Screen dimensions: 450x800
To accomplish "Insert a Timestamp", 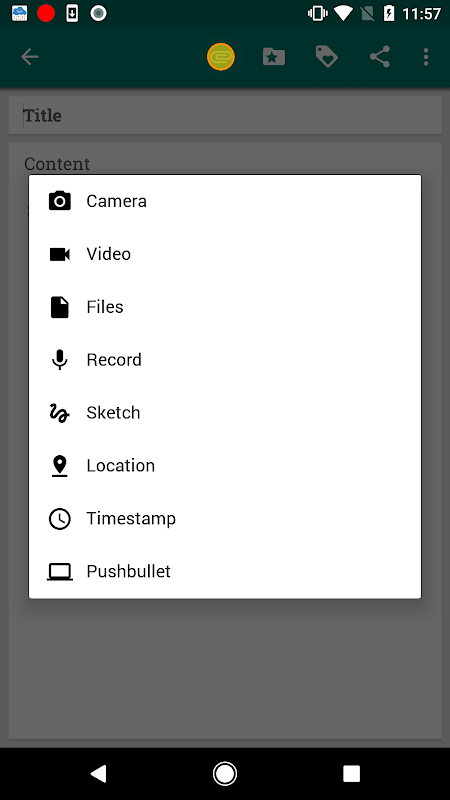I will [x=224, y=518].
